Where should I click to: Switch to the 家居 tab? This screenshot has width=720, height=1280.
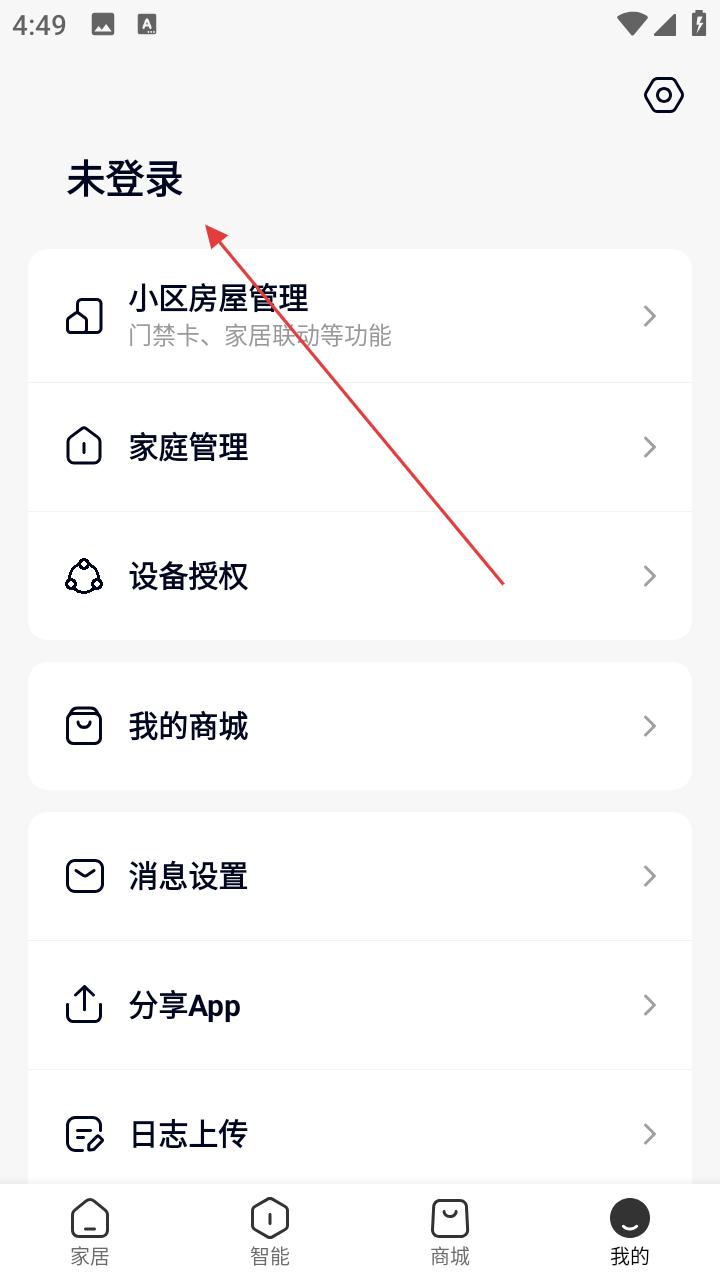coord(90,1232)
